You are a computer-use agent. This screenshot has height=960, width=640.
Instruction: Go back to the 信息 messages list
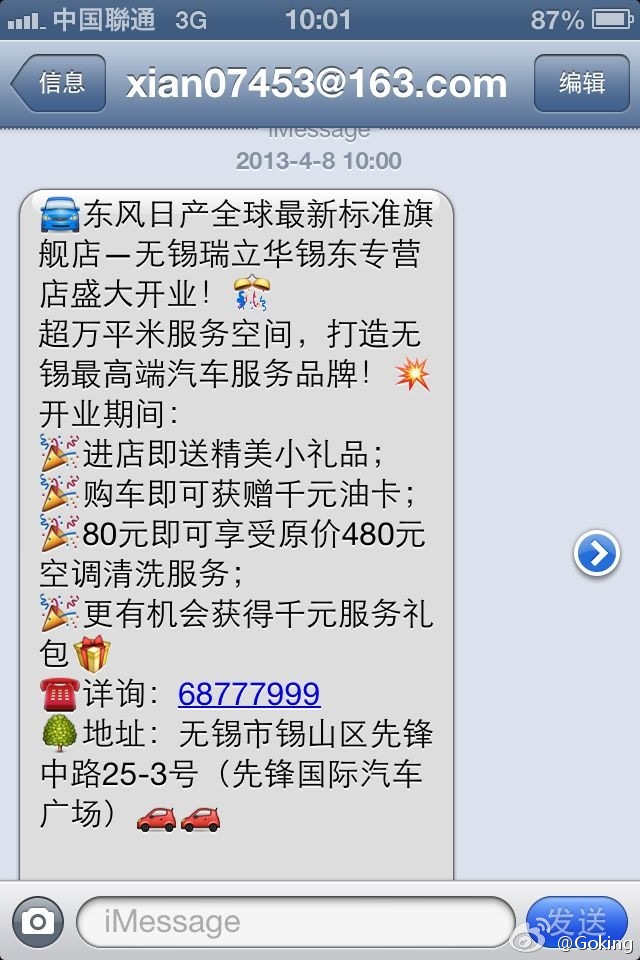click(x=58, y=83)
